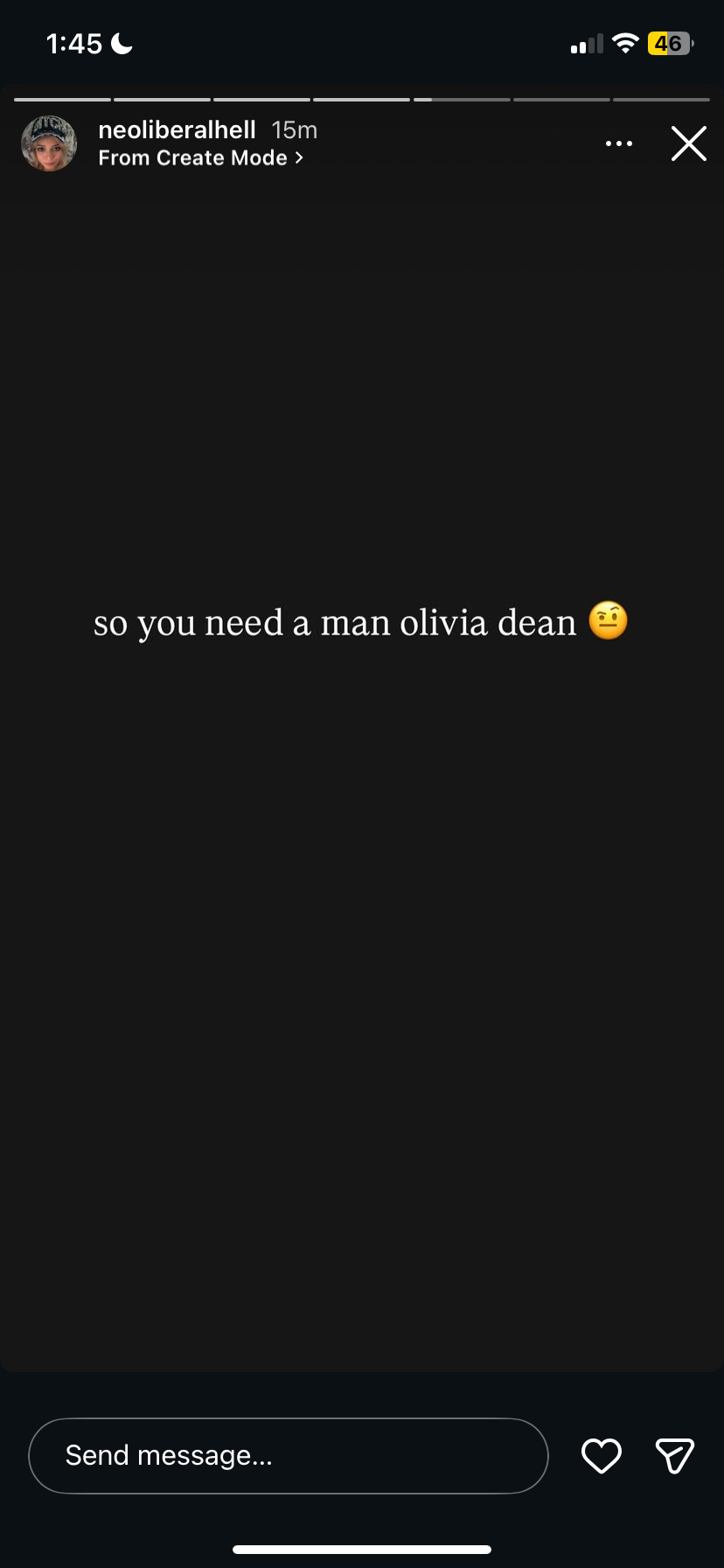The height and width of the screenshot is (1568, 724).
Task: Open From Create Mode link
Action: tap(200, 158)
